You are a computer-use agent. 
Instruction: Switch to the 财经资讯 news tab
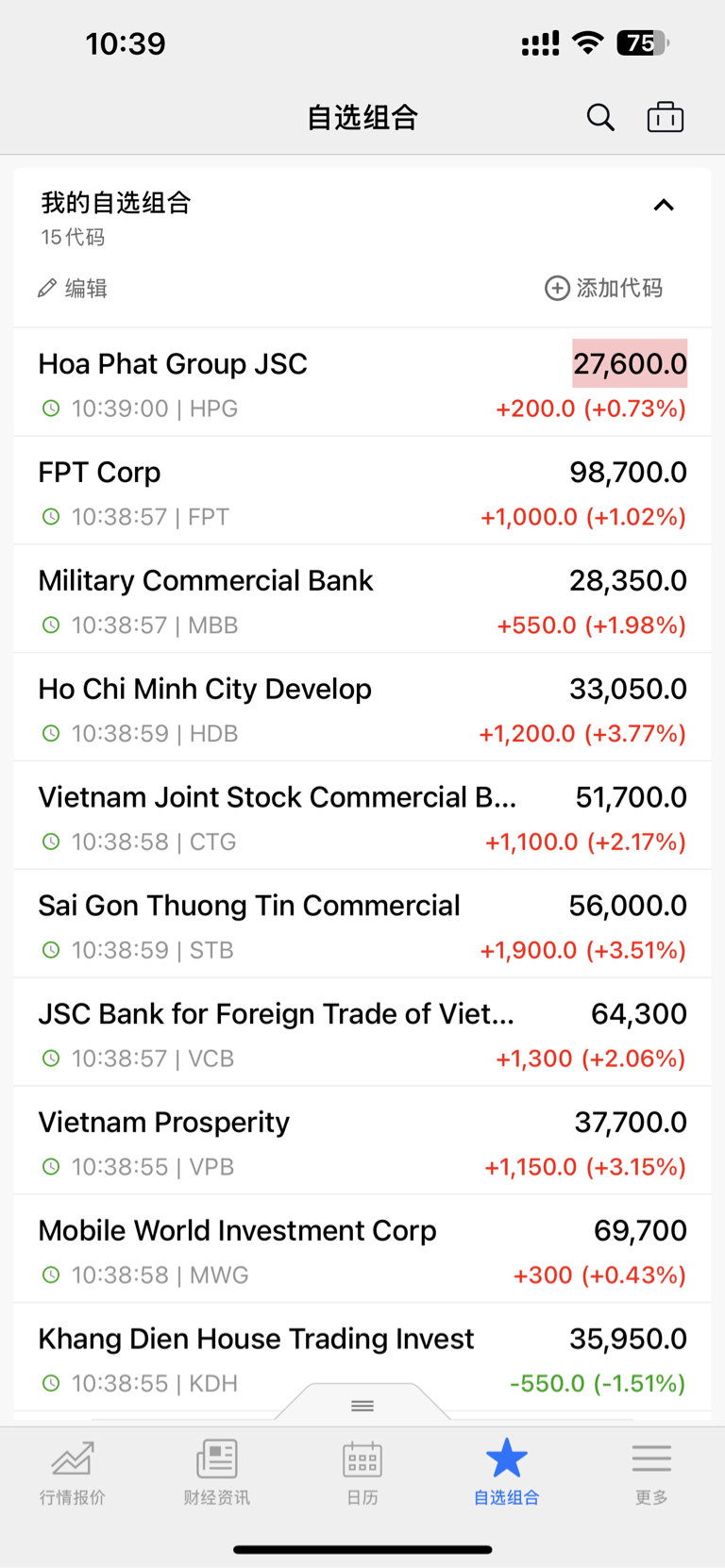coord(217,1472)
